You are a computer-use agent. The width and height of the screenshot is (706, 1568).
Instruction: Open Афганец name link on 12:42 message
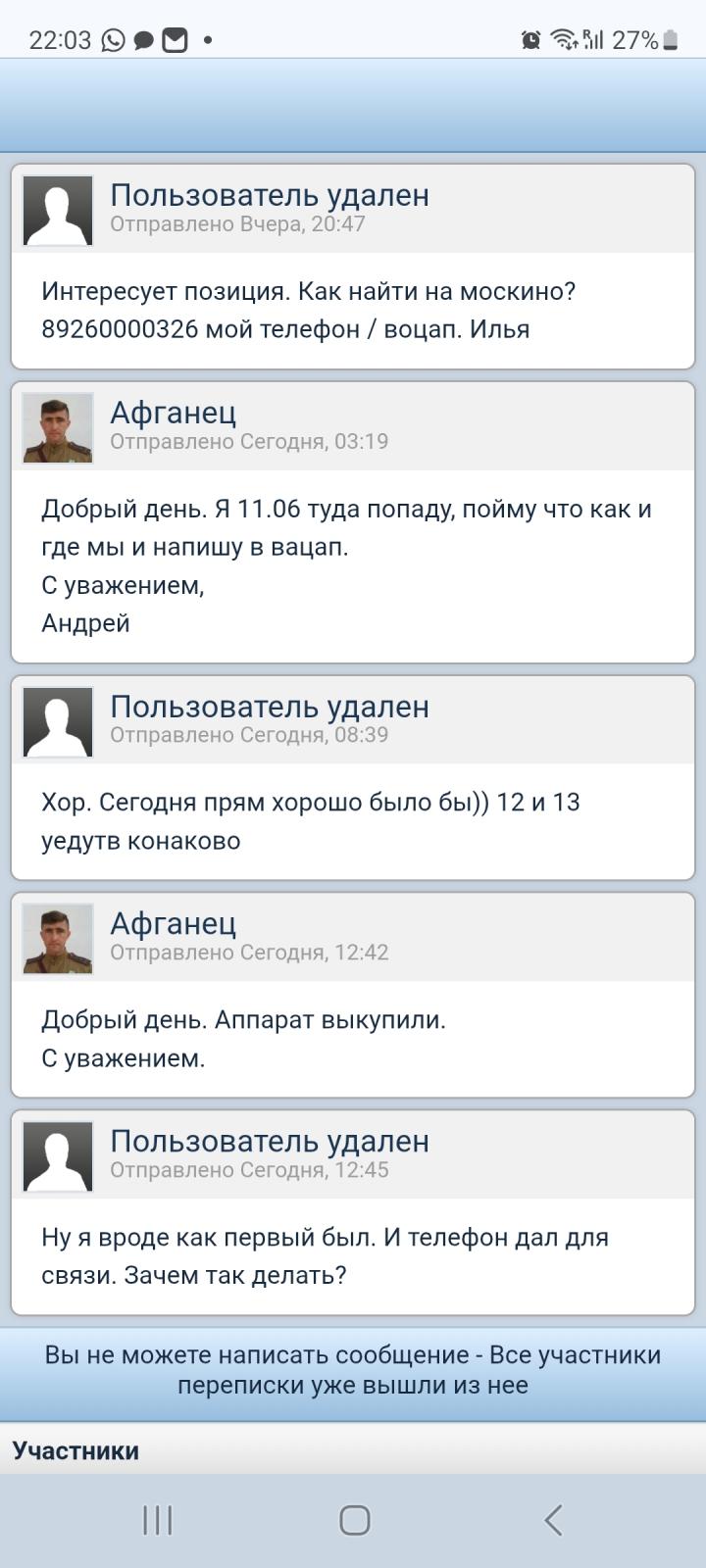[x=173, y=923]
